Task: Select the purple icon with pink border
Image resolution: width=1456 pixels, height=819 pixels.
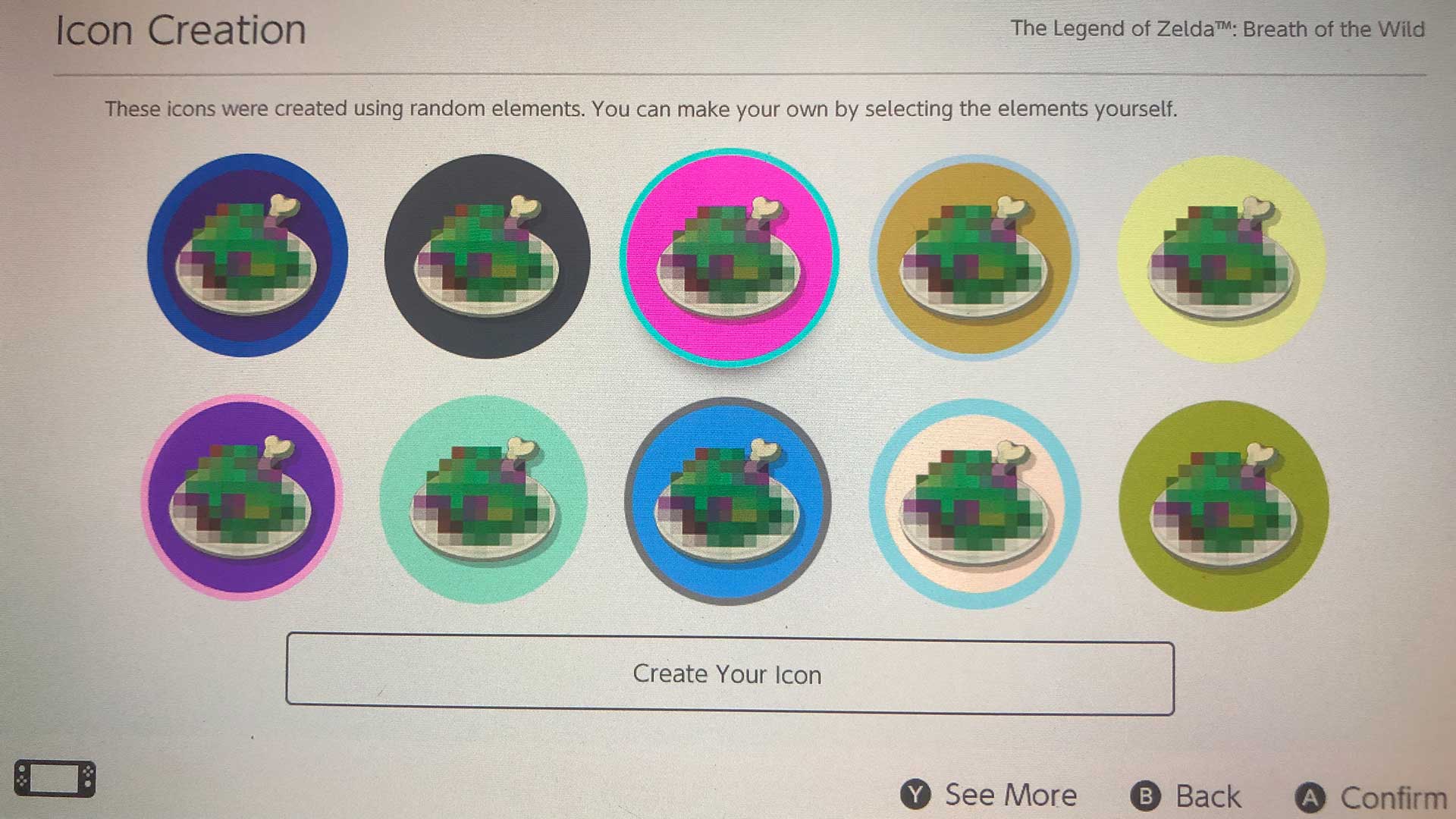Action: pyautogui.click(x=242, y=497)
